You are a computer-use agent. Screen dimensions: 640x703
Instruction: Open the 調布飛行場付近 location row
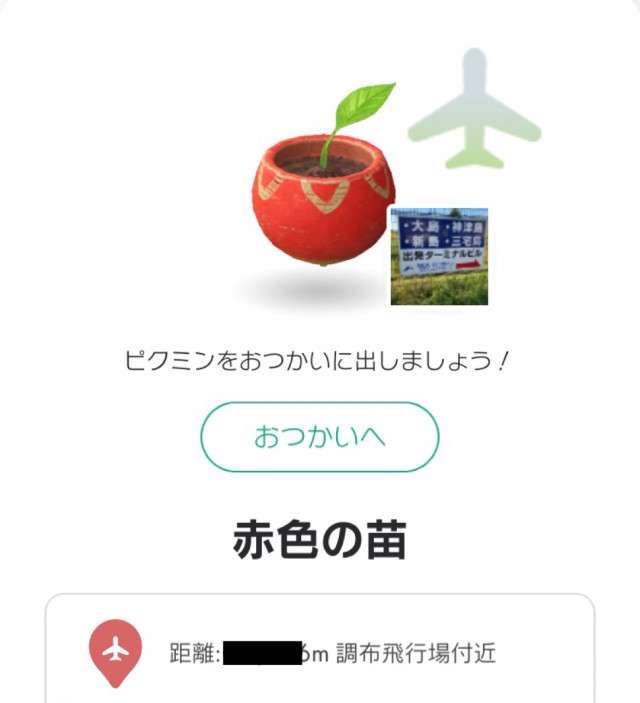pos(320,653)
